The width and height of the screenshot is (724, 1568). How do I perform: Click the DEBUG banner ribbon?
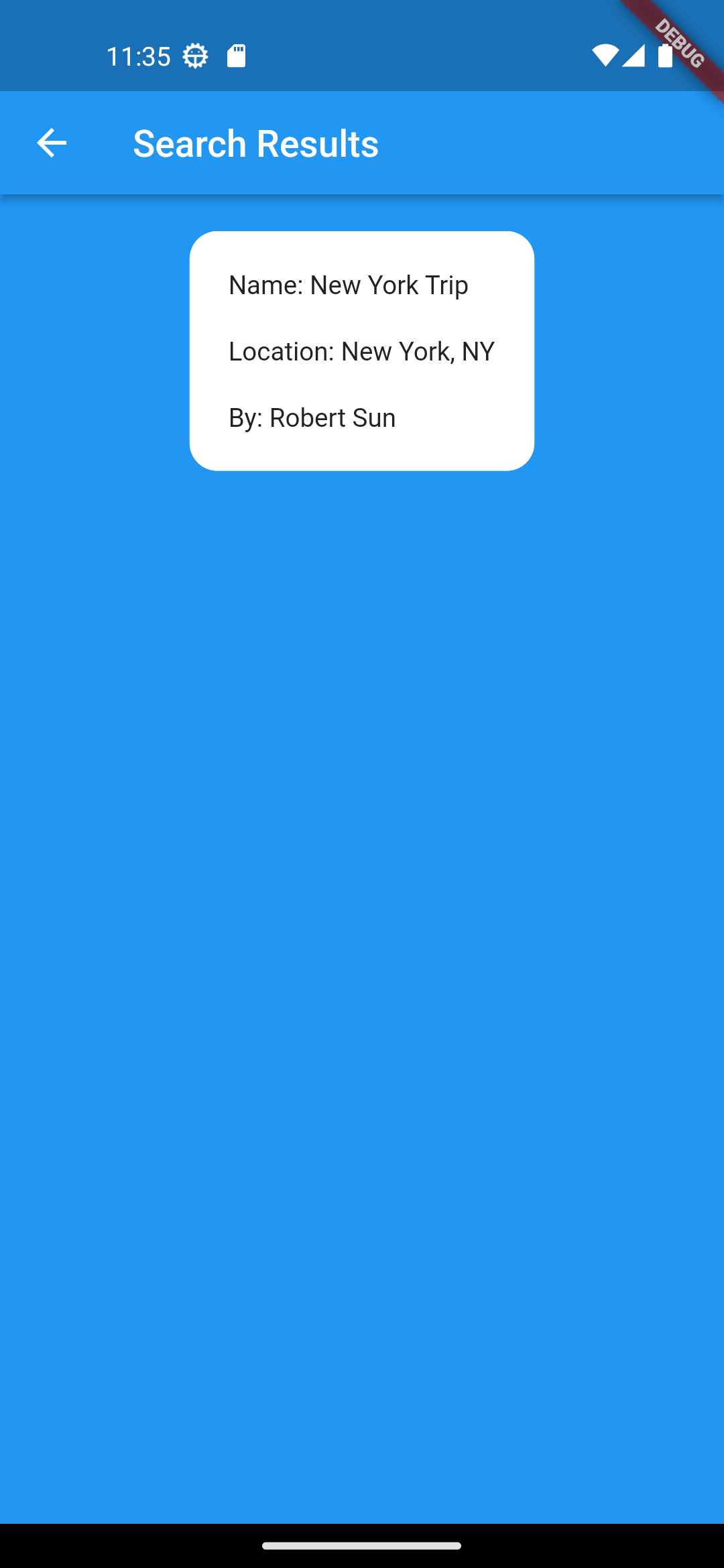click(679, 42)
